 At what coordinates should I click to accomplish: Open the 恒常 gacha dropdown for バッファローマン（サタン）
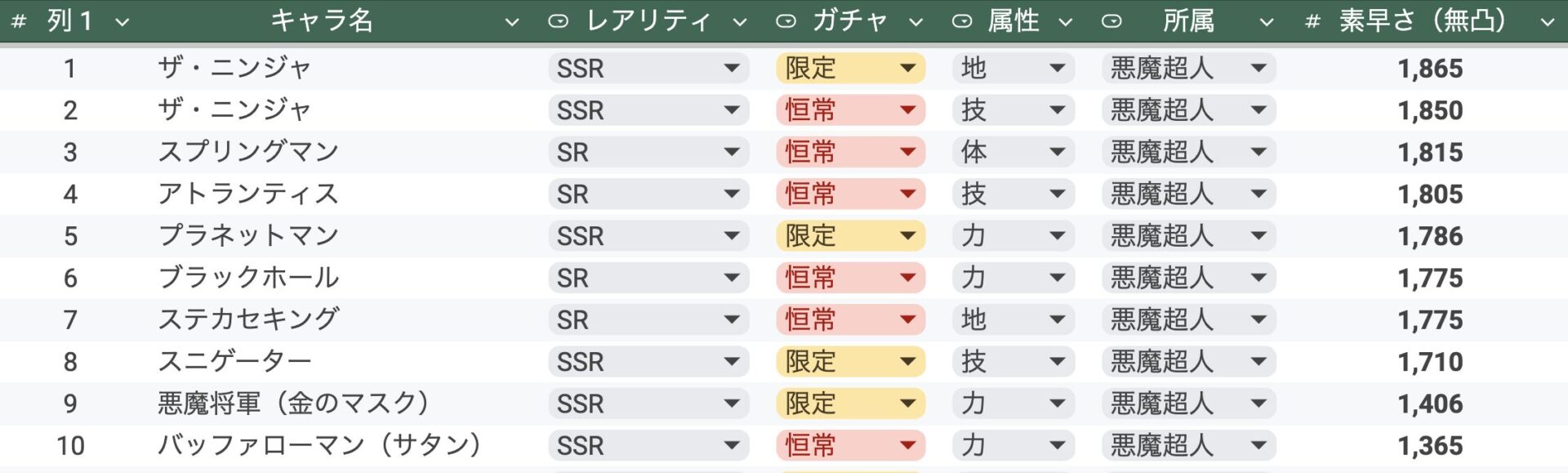[906, 445]
